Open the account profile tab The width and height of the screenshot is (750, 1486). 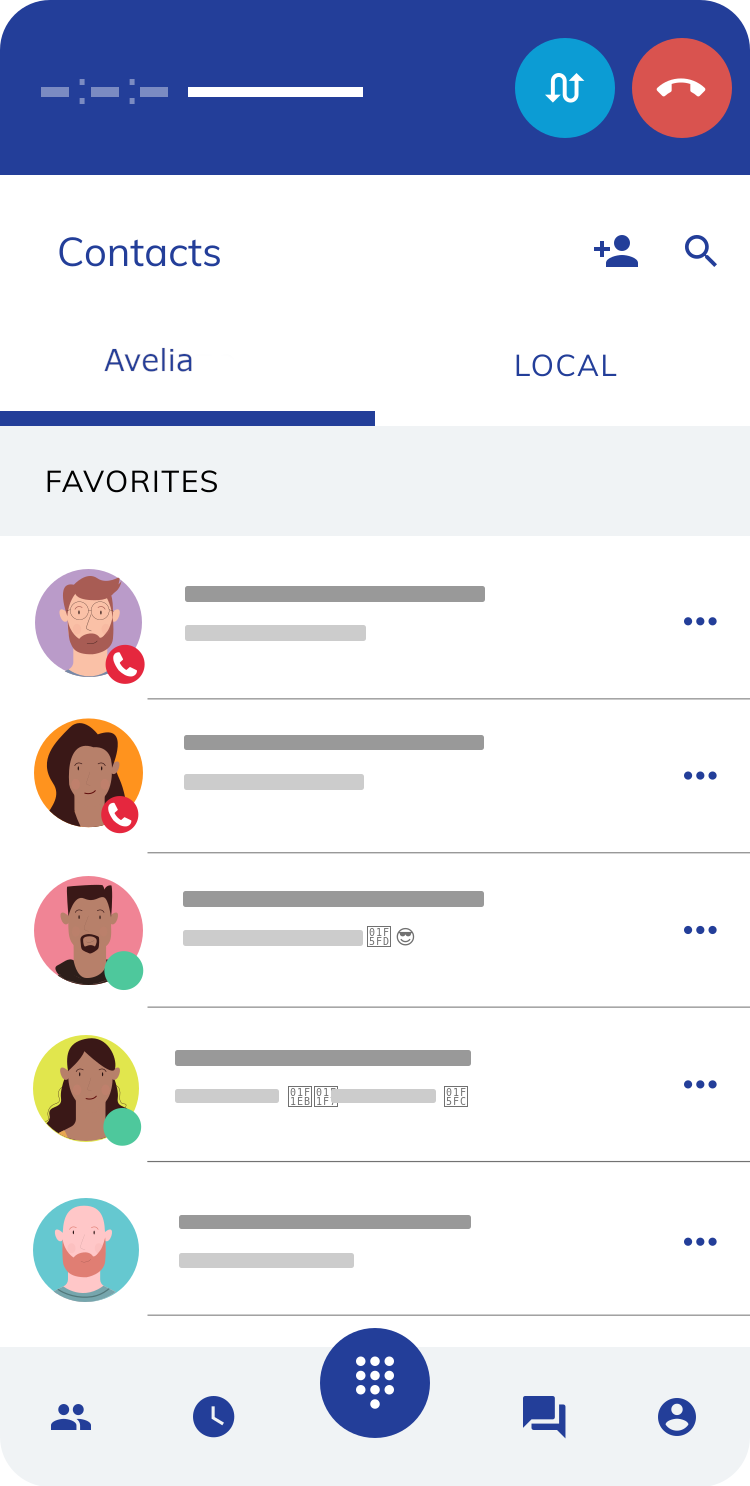coord(677,1417)
